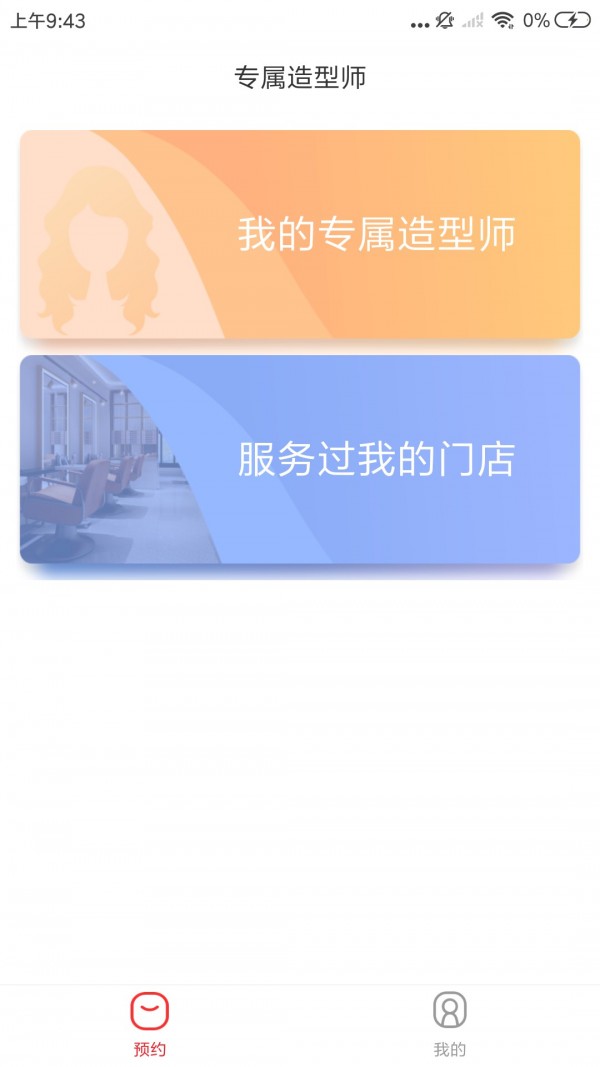Screen dimensions: 600x1067
Task: Open the 服务过我的门店 card
Action: [300, 460]
